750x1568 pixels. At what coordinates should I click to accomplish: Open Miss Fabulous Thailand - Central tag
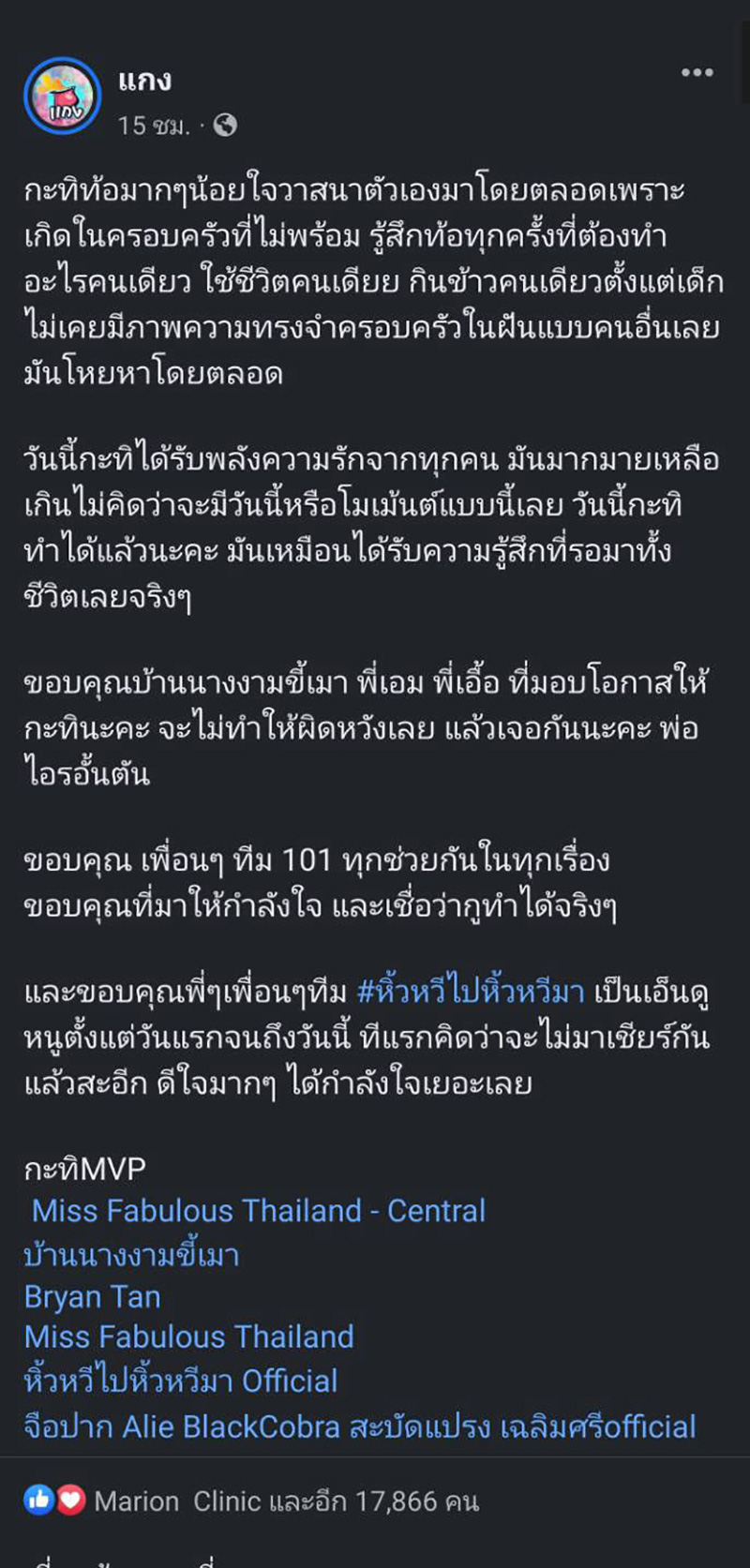coord(259,1211)
